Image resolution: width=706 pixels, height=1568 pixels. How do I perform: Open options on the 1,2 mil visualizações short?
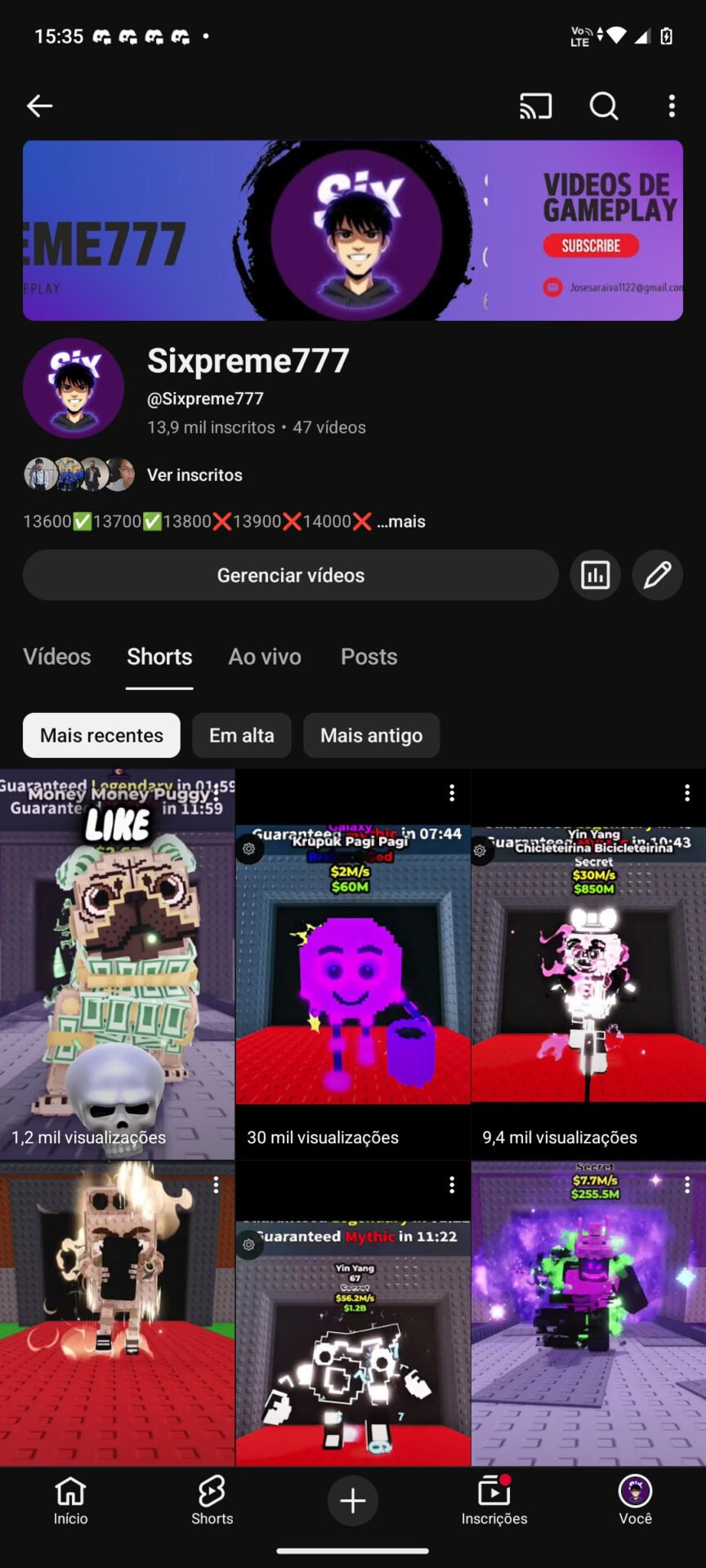coord(217,793)
